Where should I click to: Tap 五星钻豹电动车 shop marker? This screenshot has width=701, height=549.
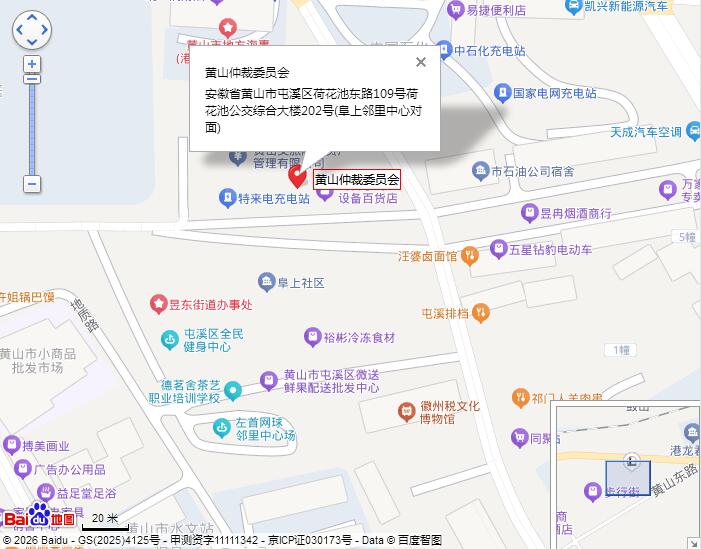pyautogui.click(x=498, y=248)
